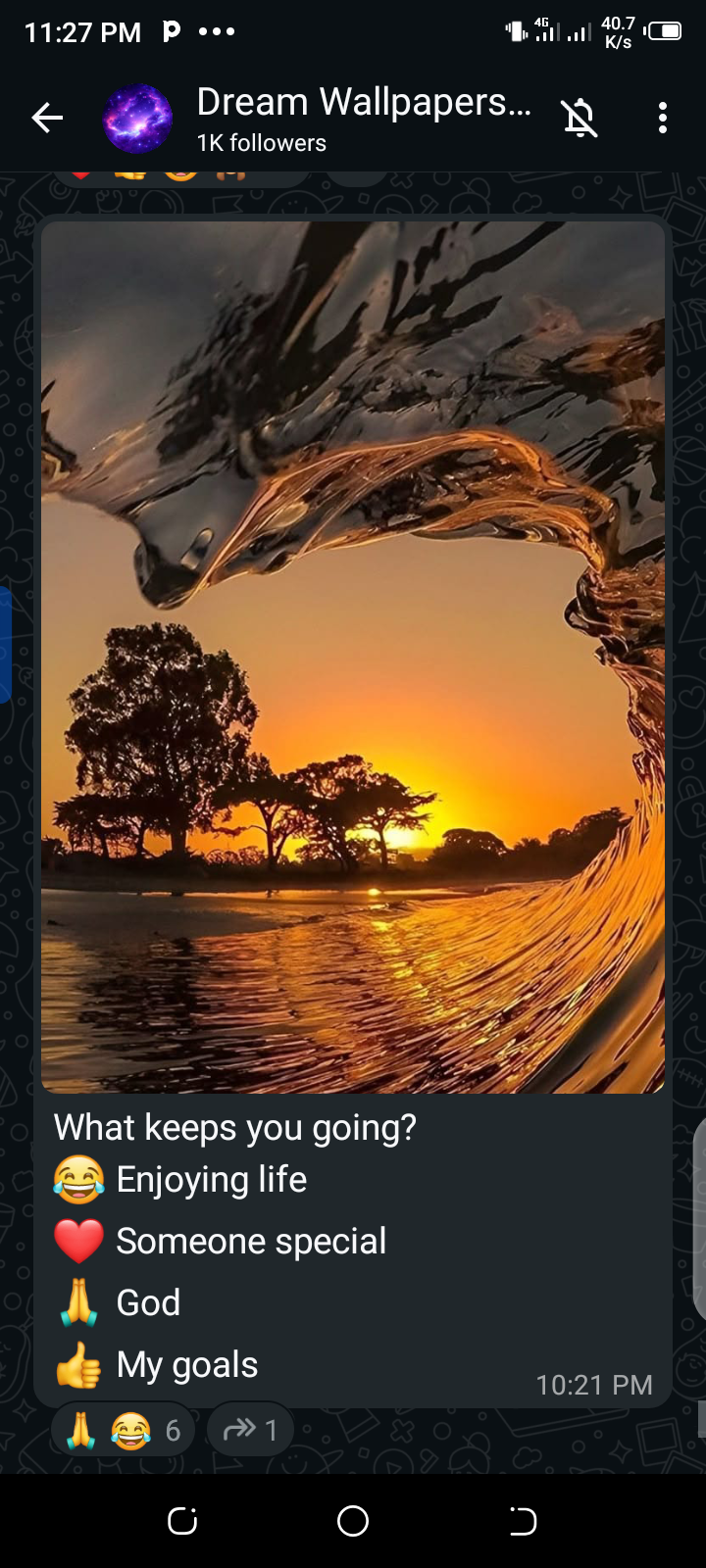Tap the system home button
Viewport: 706px width, 1568px height.
point(353,1521)
